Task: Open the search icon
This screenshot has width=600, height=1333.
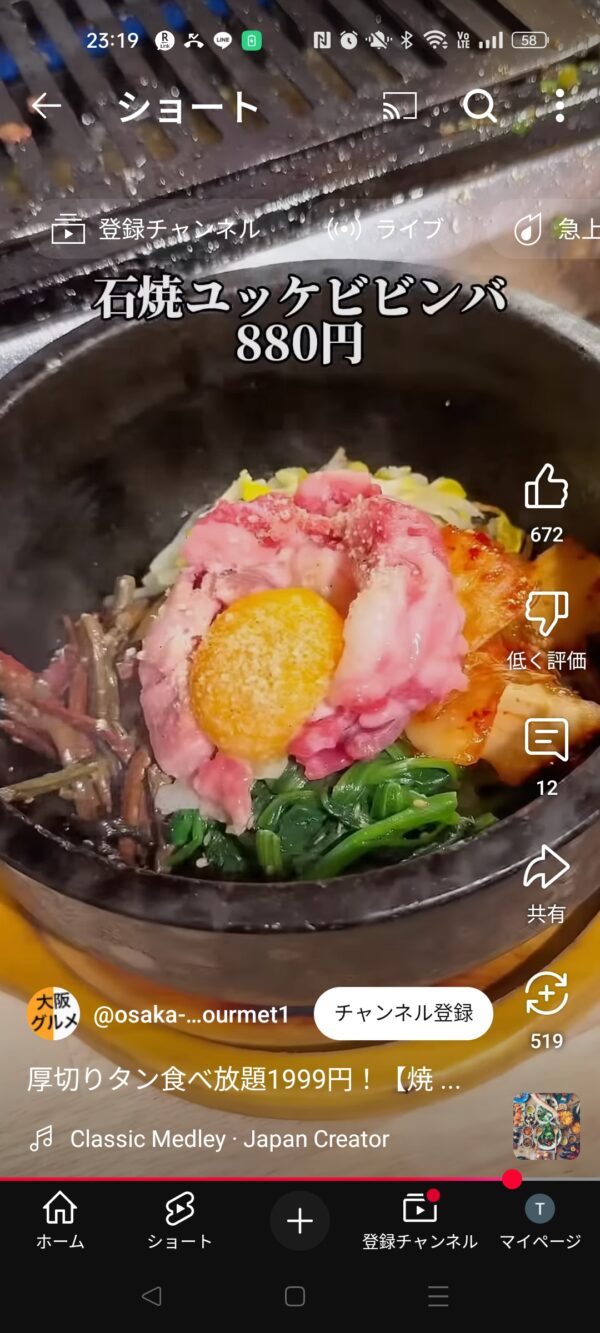Action: tap(479, 106)
